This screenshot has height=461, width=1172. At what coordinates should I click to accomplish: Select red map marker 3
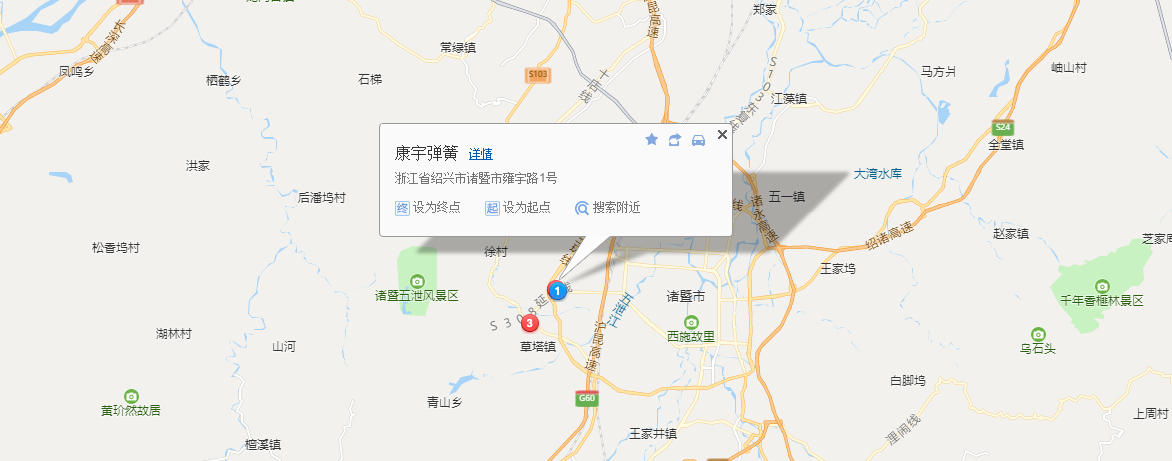coord(529,323)
